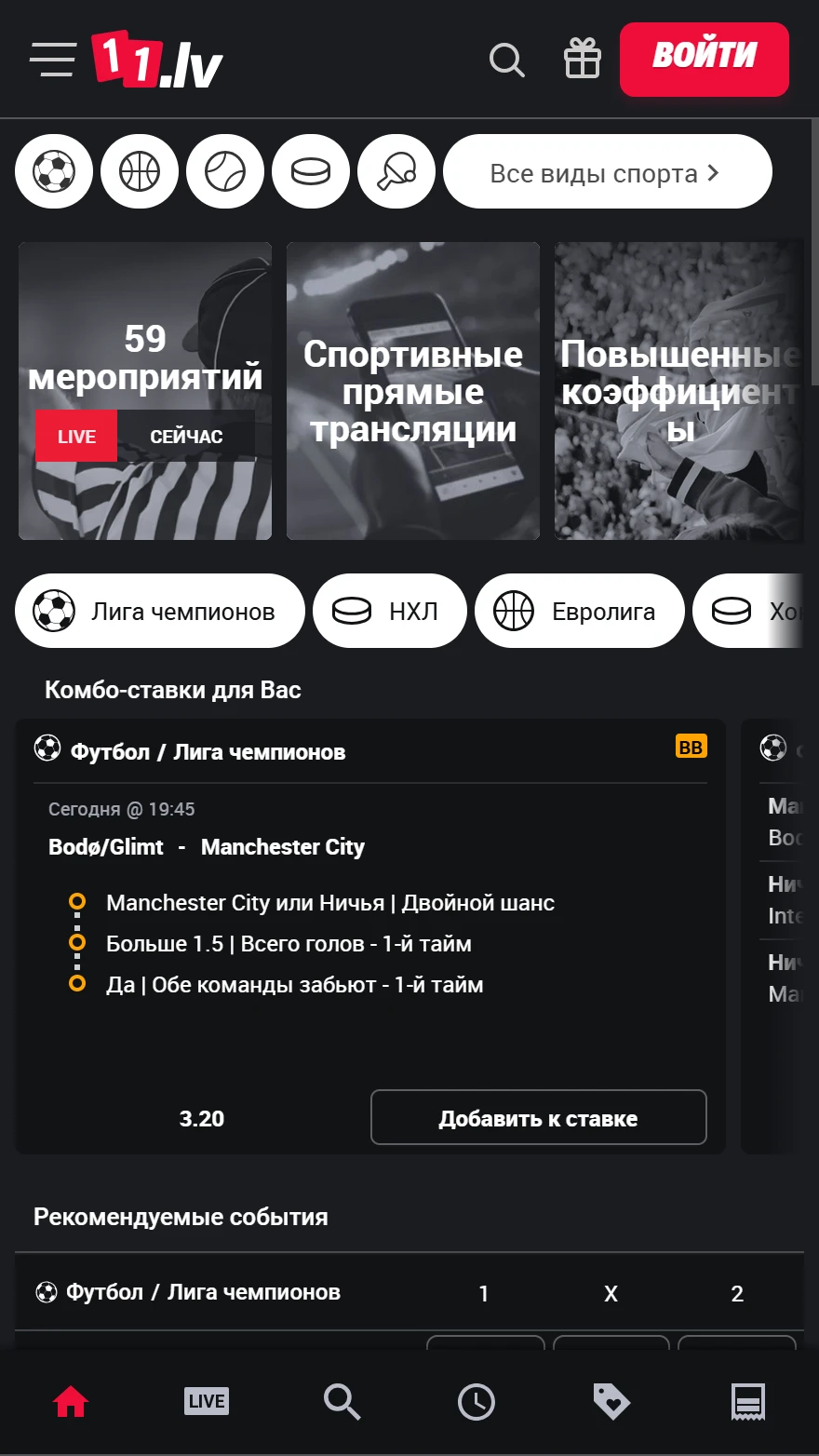This screenshot has height=1456, width=819.
Task: Open the 59 мероприятий live card
Action: point(145,391)
